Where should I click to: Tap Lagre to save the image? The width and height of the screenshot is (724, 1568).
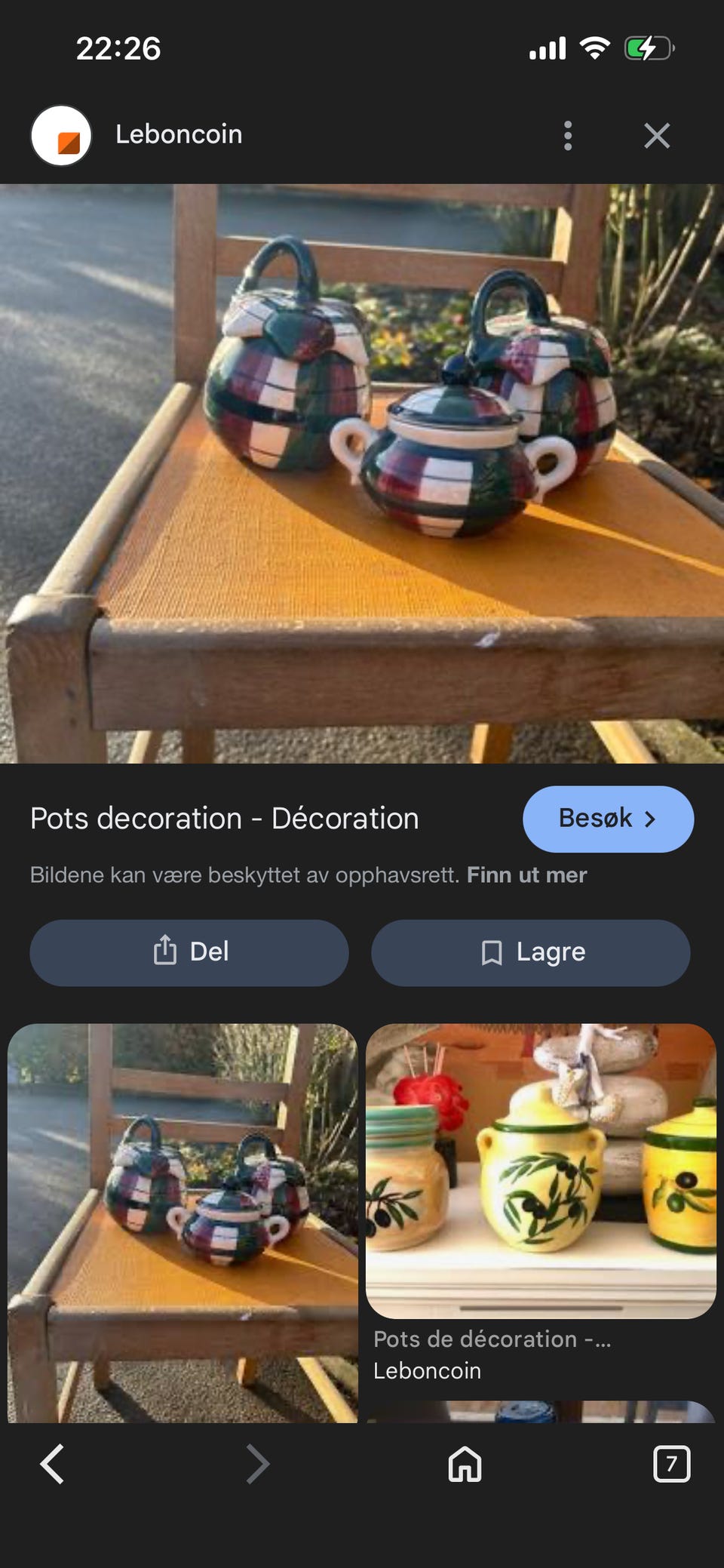coord(530,953)
